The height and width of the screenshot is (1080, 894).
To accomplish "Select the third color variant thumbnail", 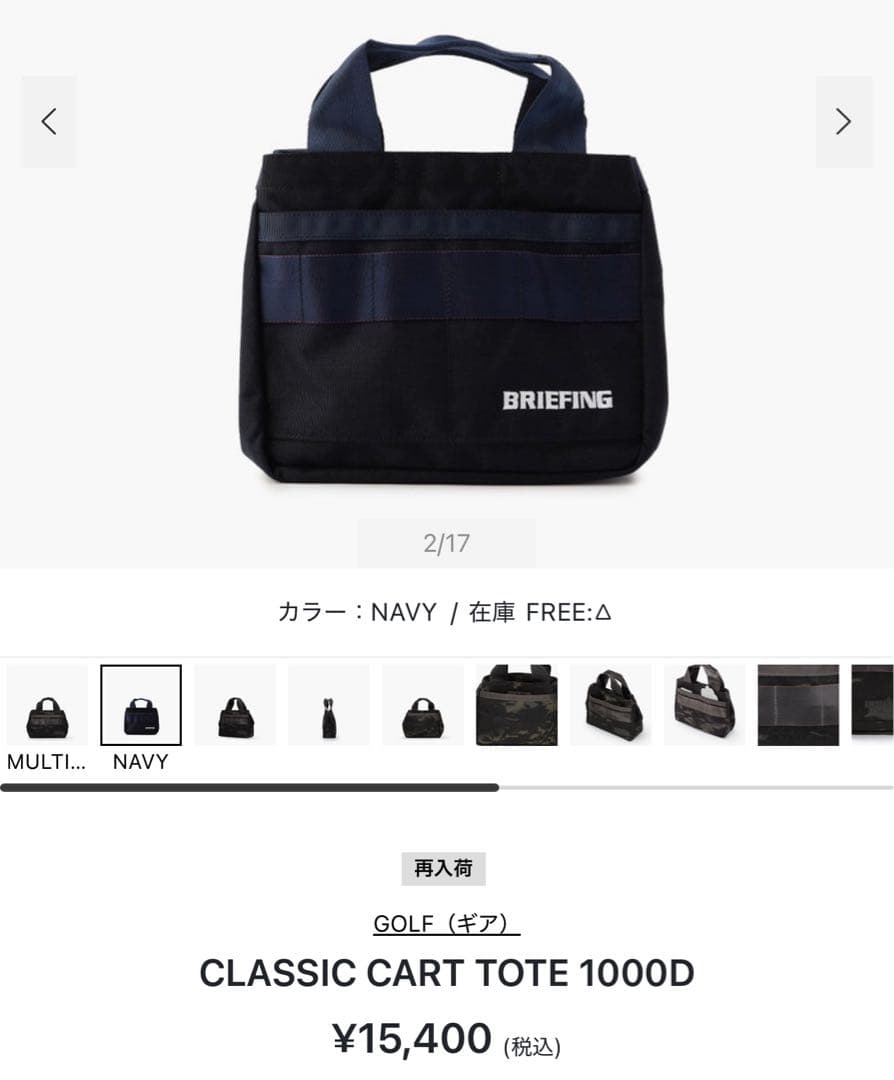I will [235, 705].
